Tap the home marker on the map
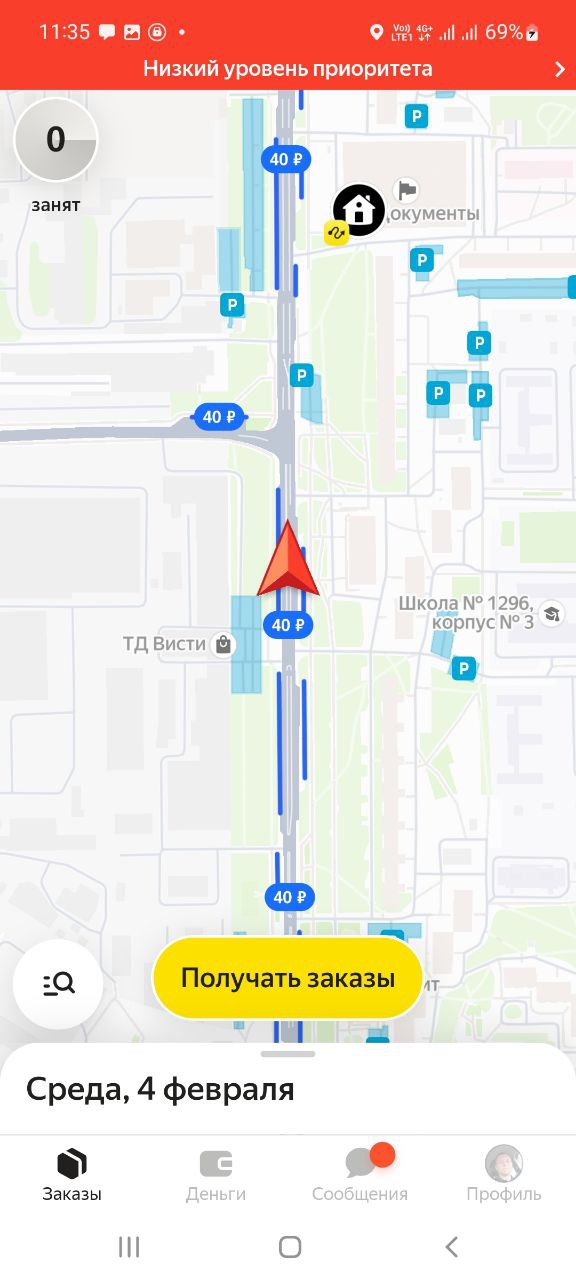This screenshot has width=576, height=1280. [x=359, y=210]
